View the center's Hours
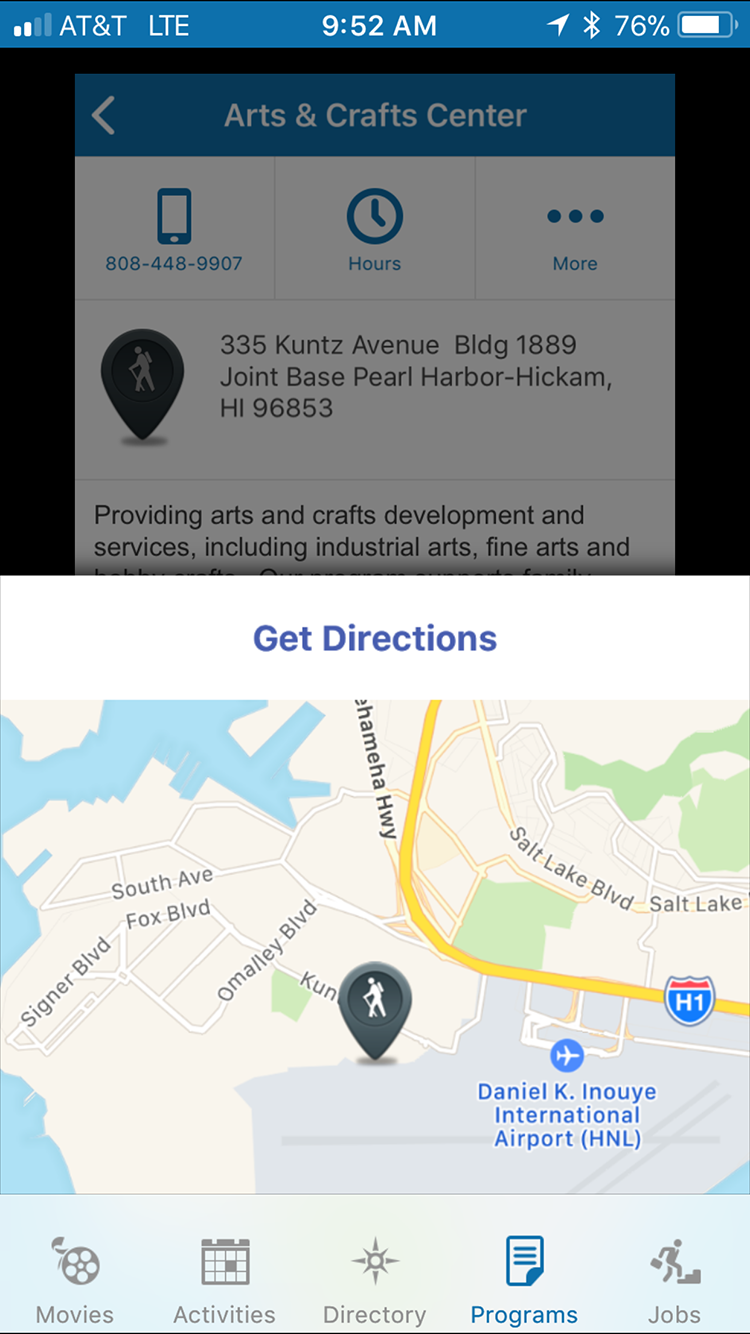750x1334 pixels. click(374, 229)
